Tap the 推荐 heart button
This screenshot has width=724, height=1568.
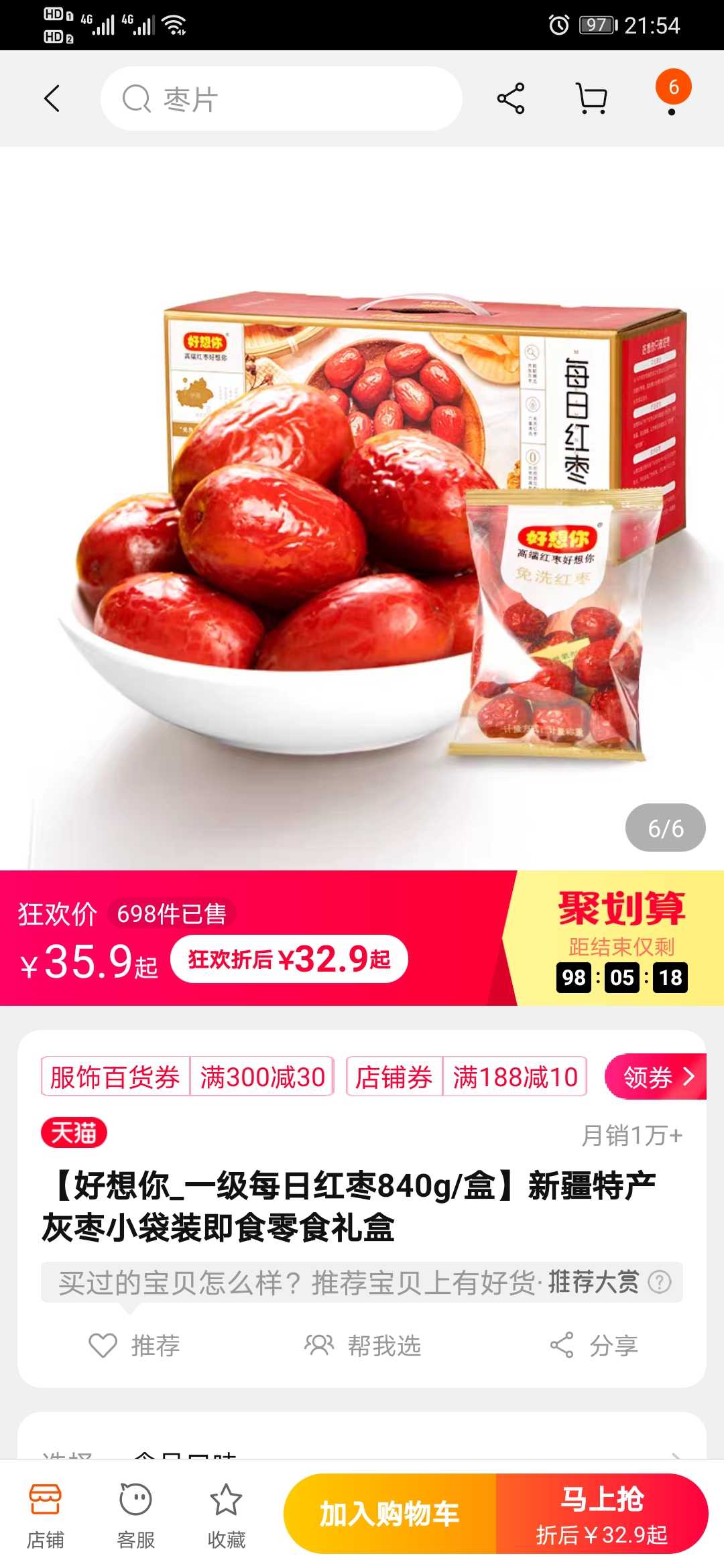[x=135, y=1345]
